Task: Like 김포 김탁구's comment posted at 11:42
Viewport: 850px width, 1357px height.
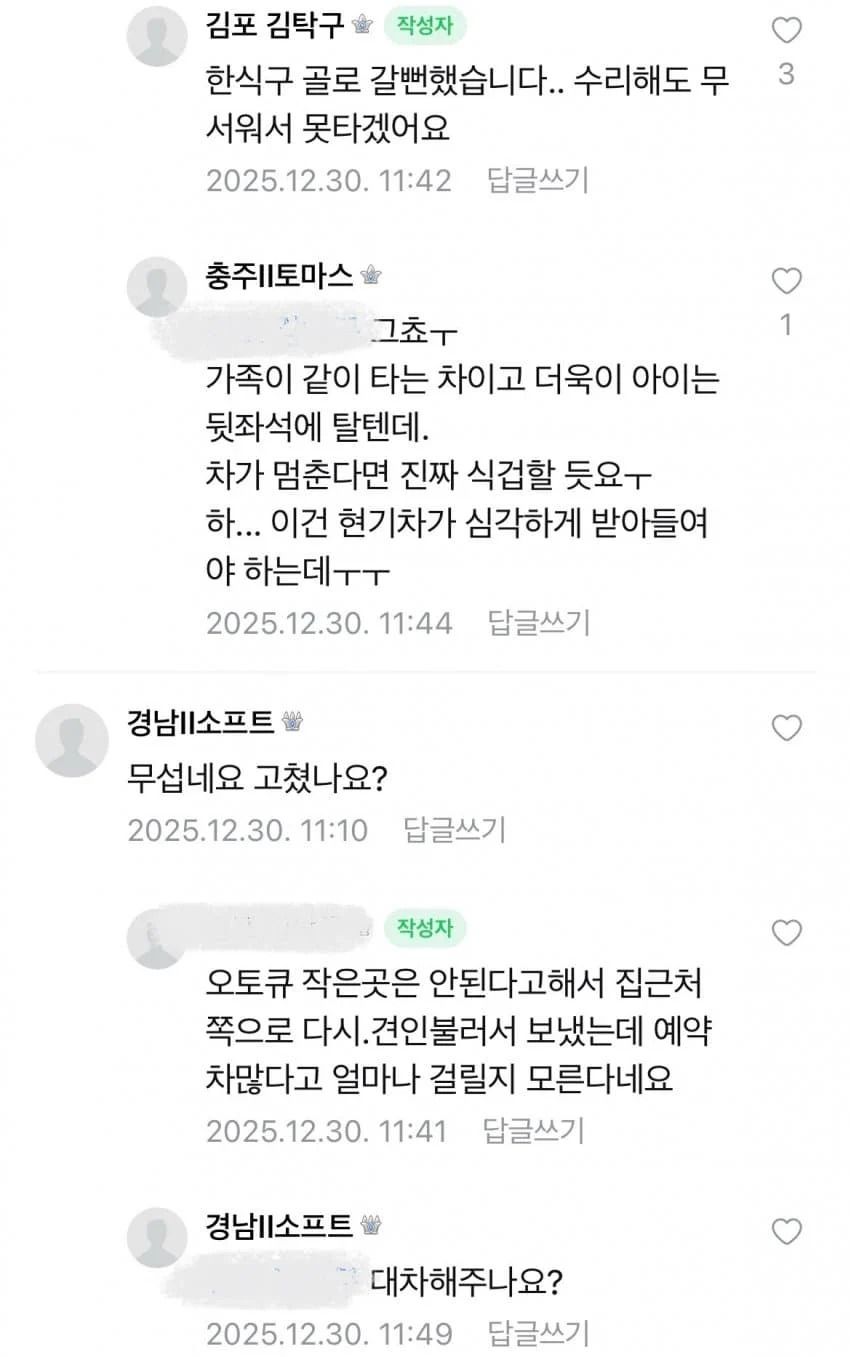Action: pos(787,31)
